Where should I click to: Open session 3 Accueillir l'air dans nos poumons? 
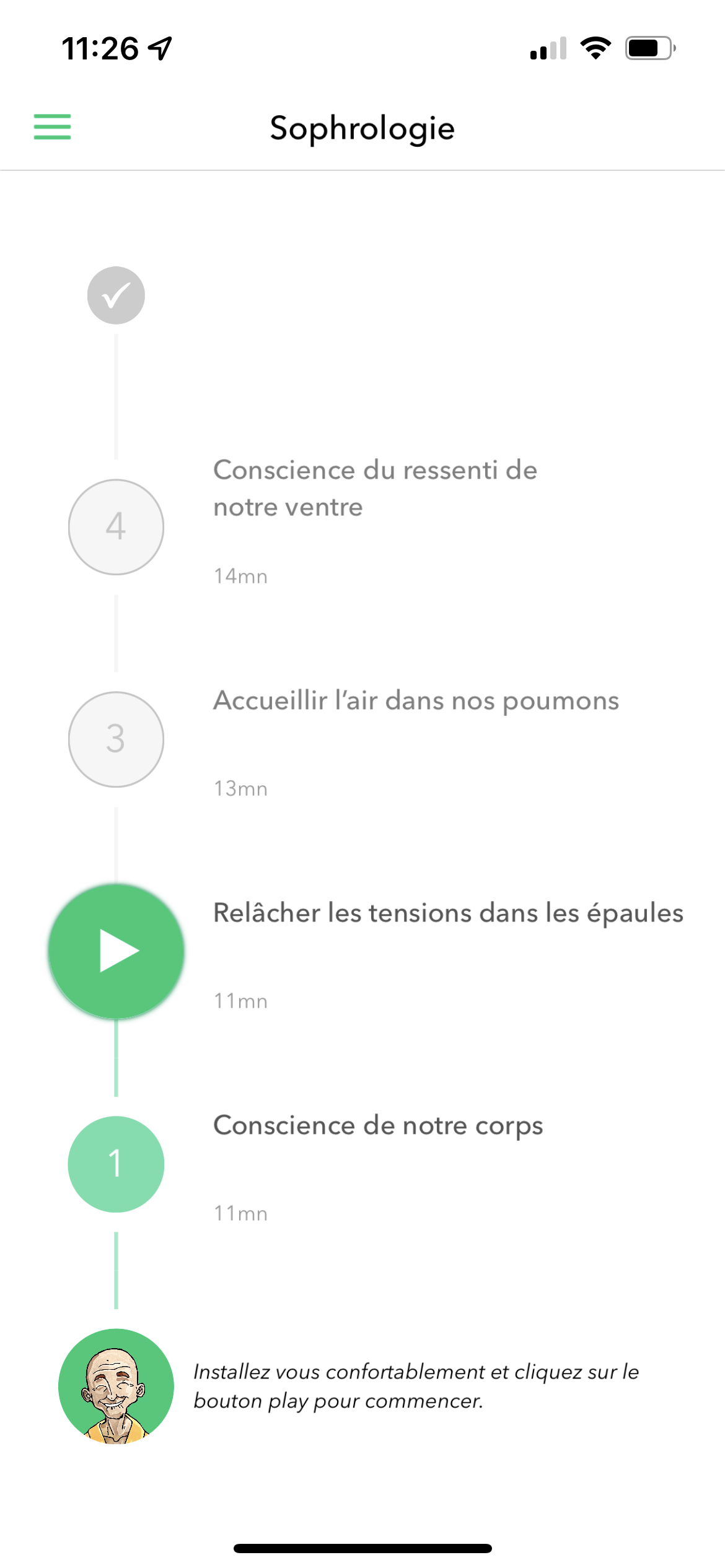point(116,739)
